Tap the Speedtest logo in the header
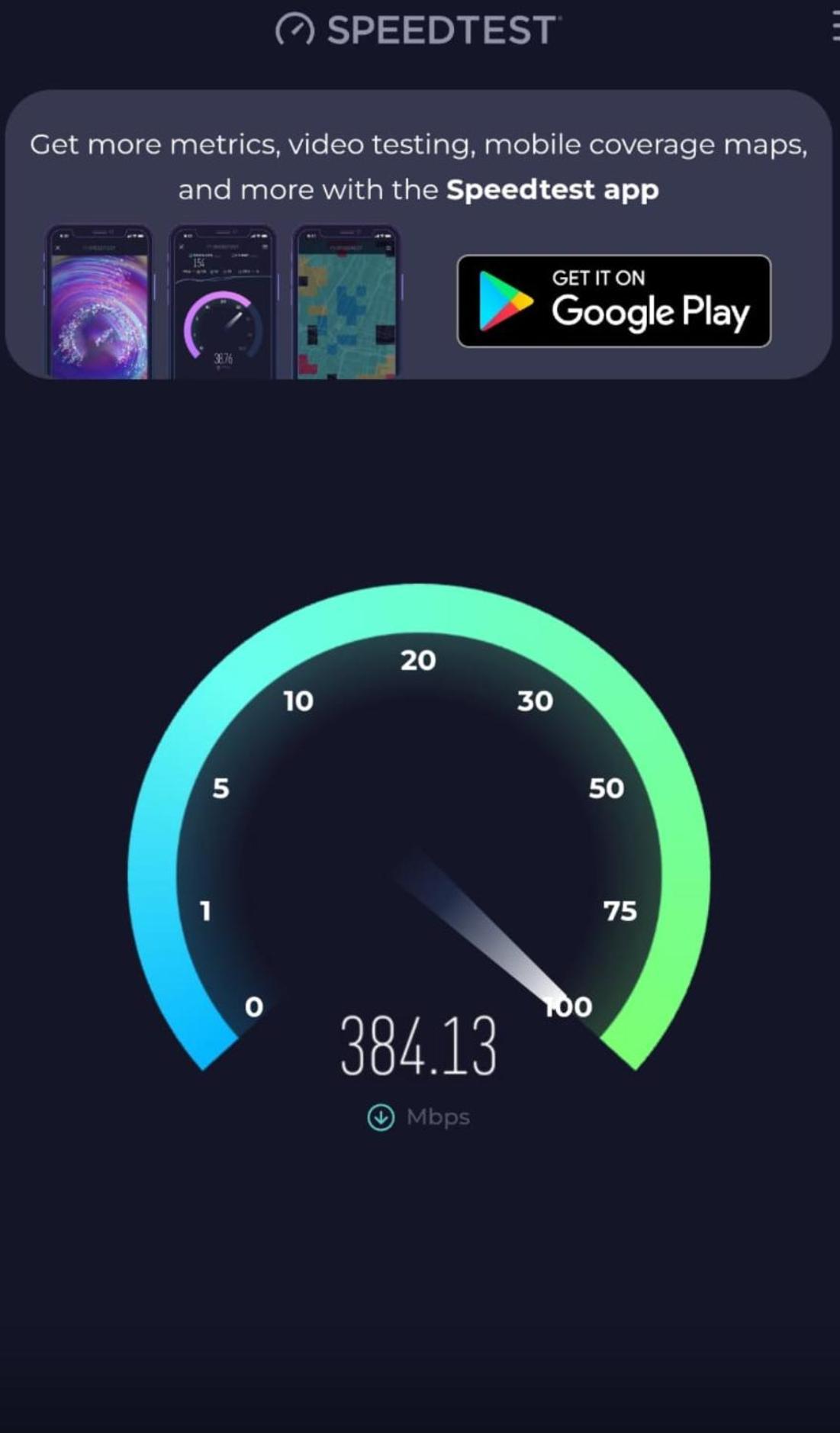This screenshot has width=840, height=1433. tap(418, 30)
